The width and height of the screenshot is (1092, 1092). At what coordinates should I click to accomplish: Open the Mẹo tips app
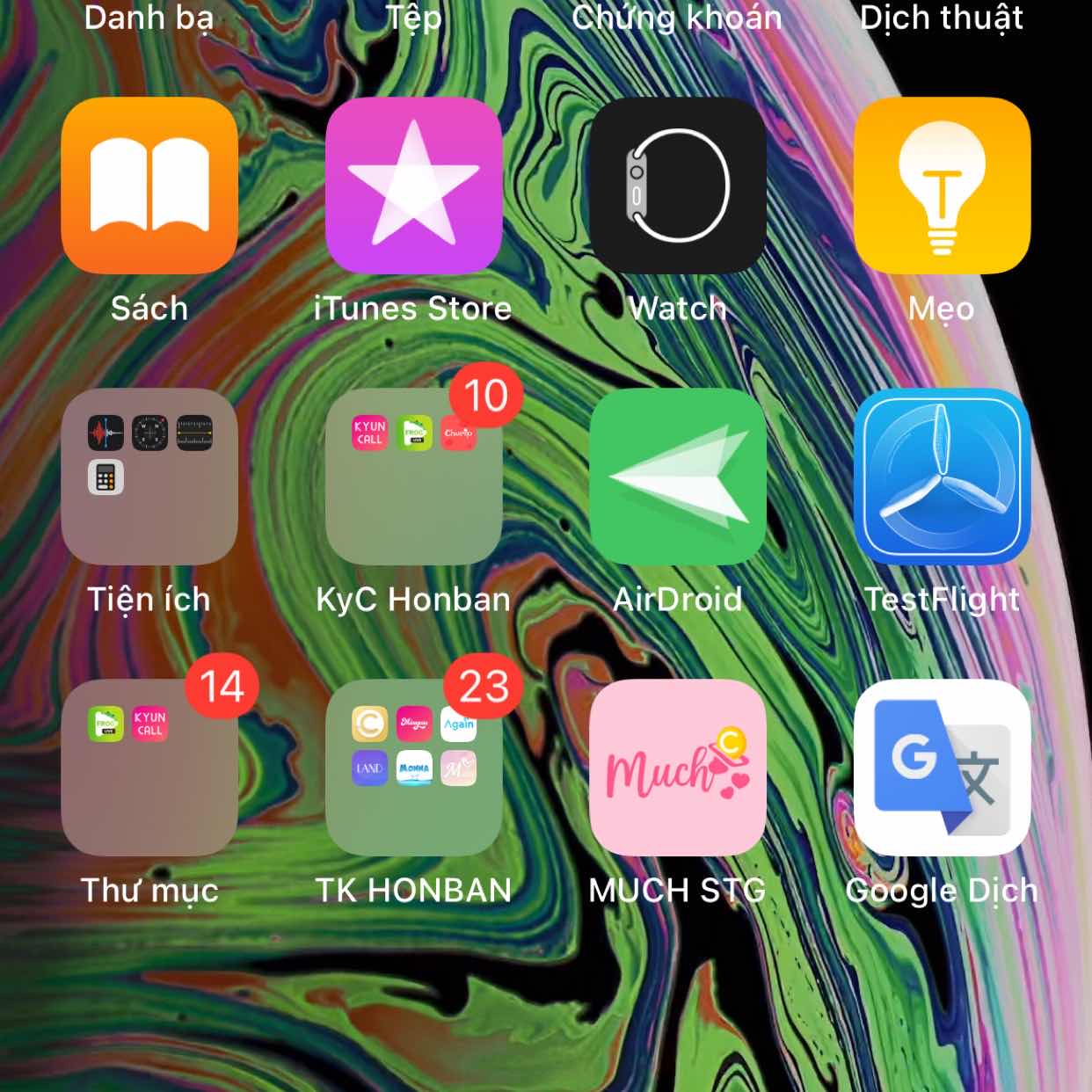coord(942,186)
